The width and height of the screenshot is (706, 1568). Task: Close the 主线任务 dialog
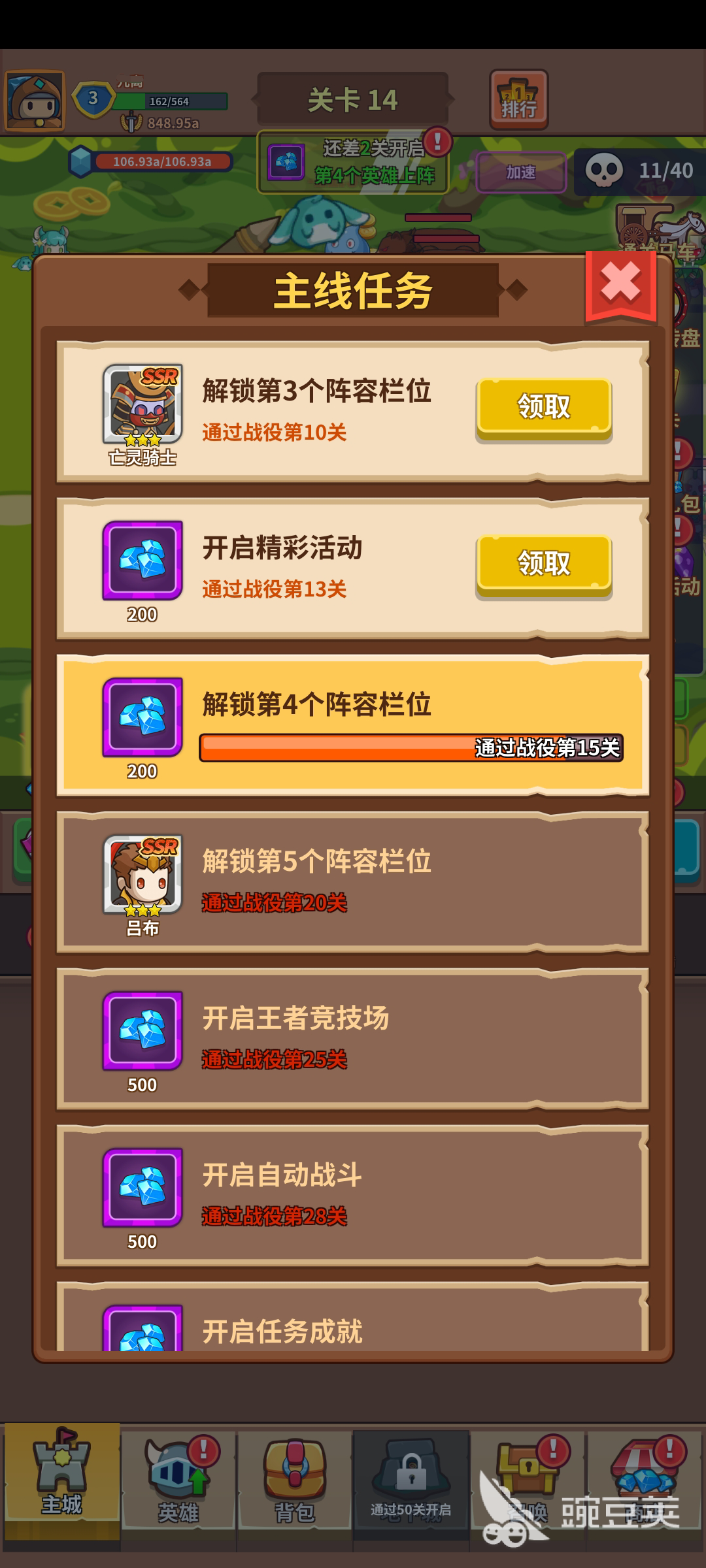pos(620,285)
